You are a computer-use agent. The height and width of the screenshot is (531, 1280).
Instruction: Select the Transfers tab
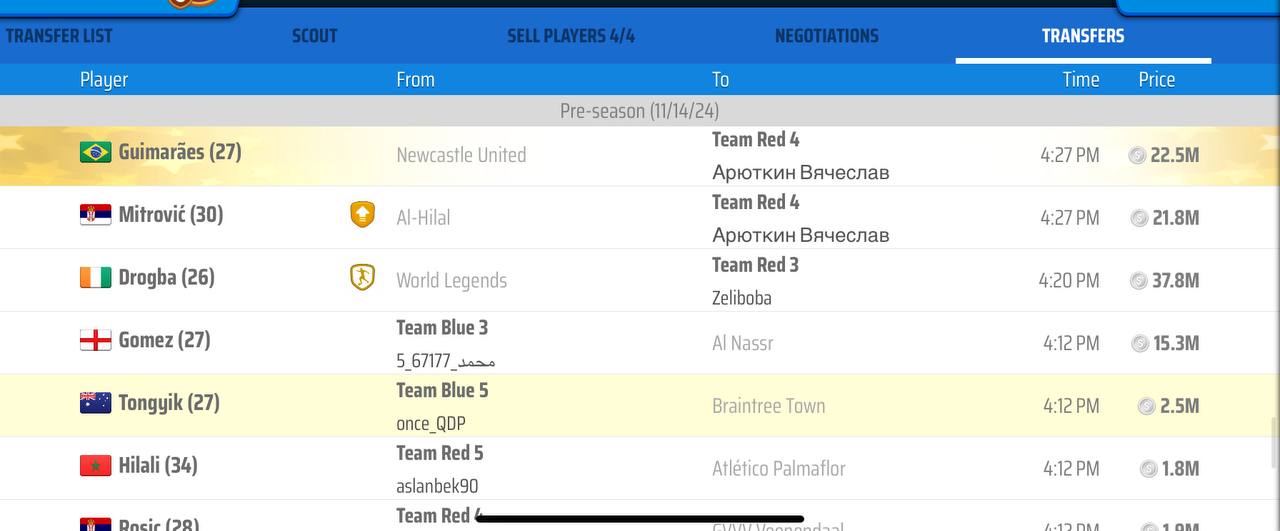[1083, 36]
